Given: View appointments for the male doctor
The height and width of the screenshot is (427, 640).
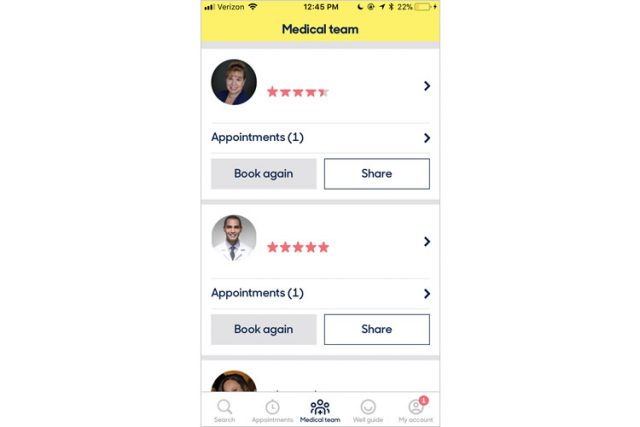Looking at the screenshot, I should (x=320, y=293).
